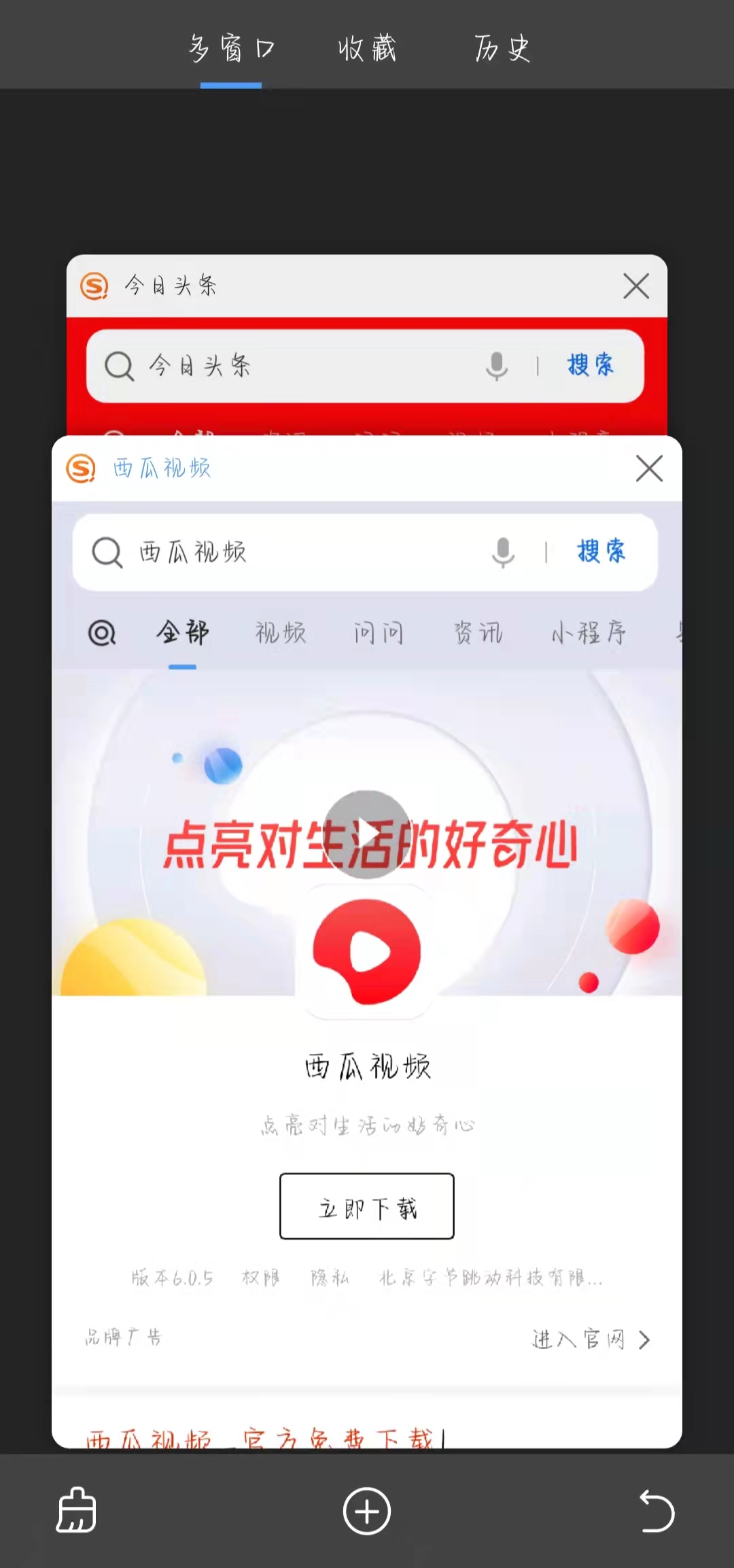Close the 西瓜视频 window

649,468
